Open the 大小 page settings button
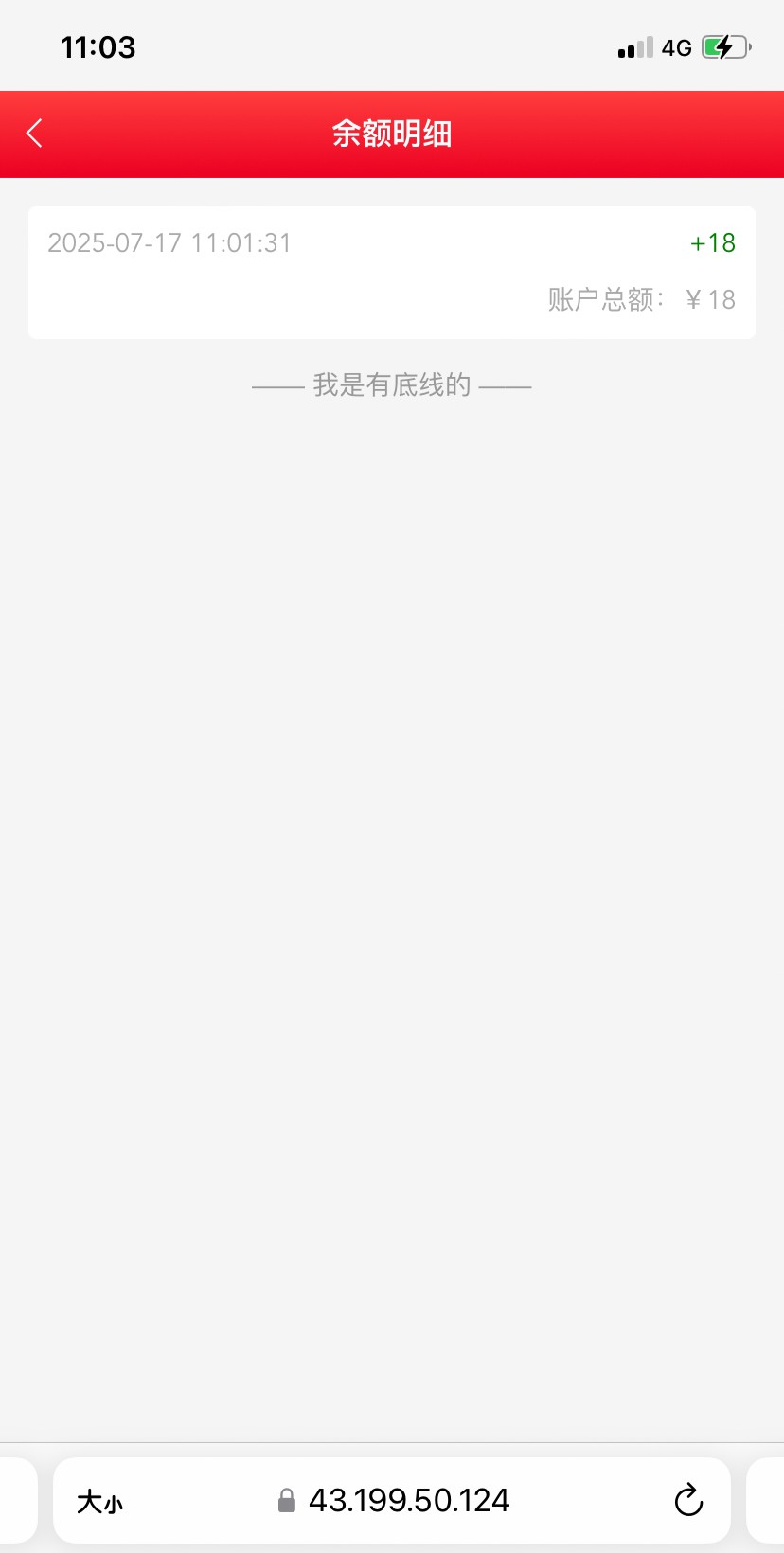The image size is (784, 1553). tap(99, 1502)
